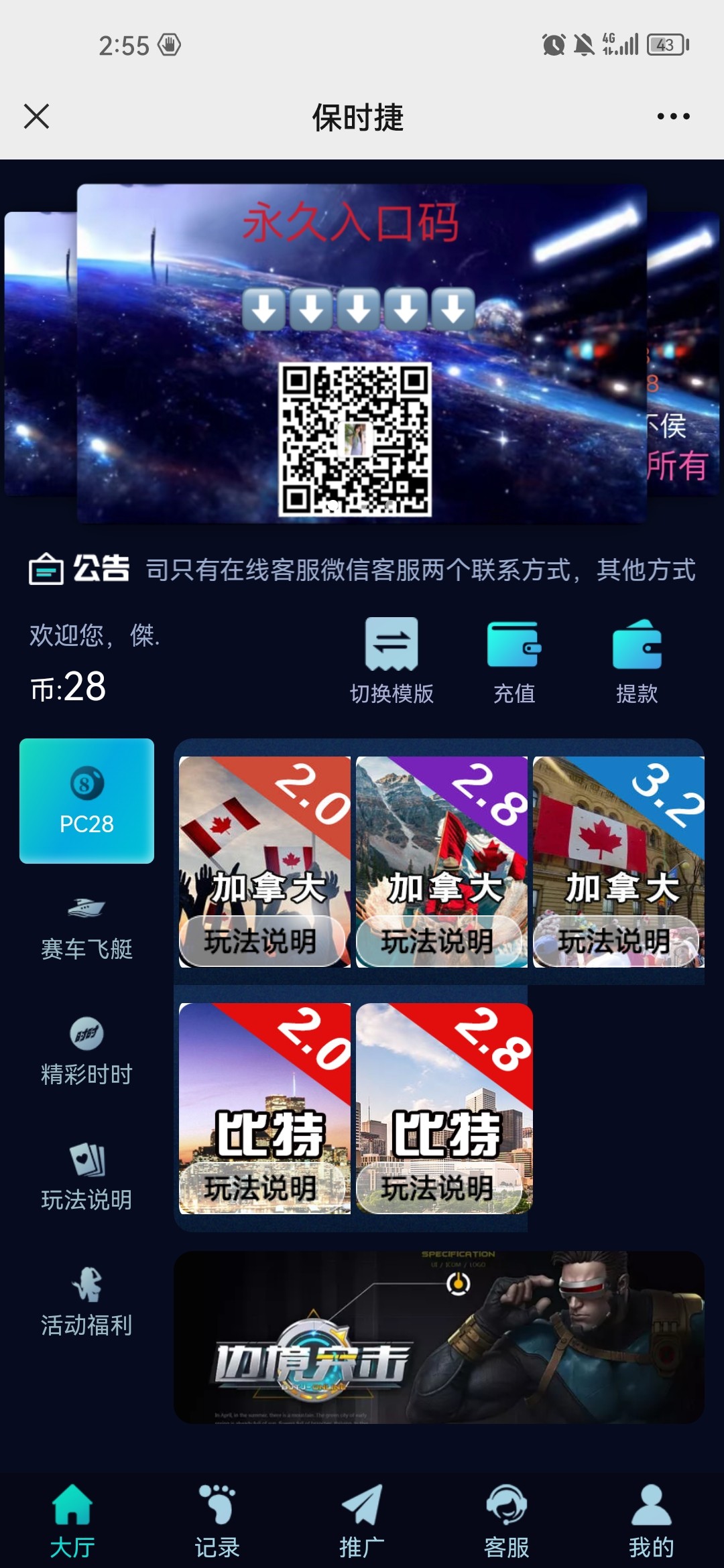Switch to the 记录 tab
Viewport: 724px width, 1568px height.
click(x=217, y=1521)
